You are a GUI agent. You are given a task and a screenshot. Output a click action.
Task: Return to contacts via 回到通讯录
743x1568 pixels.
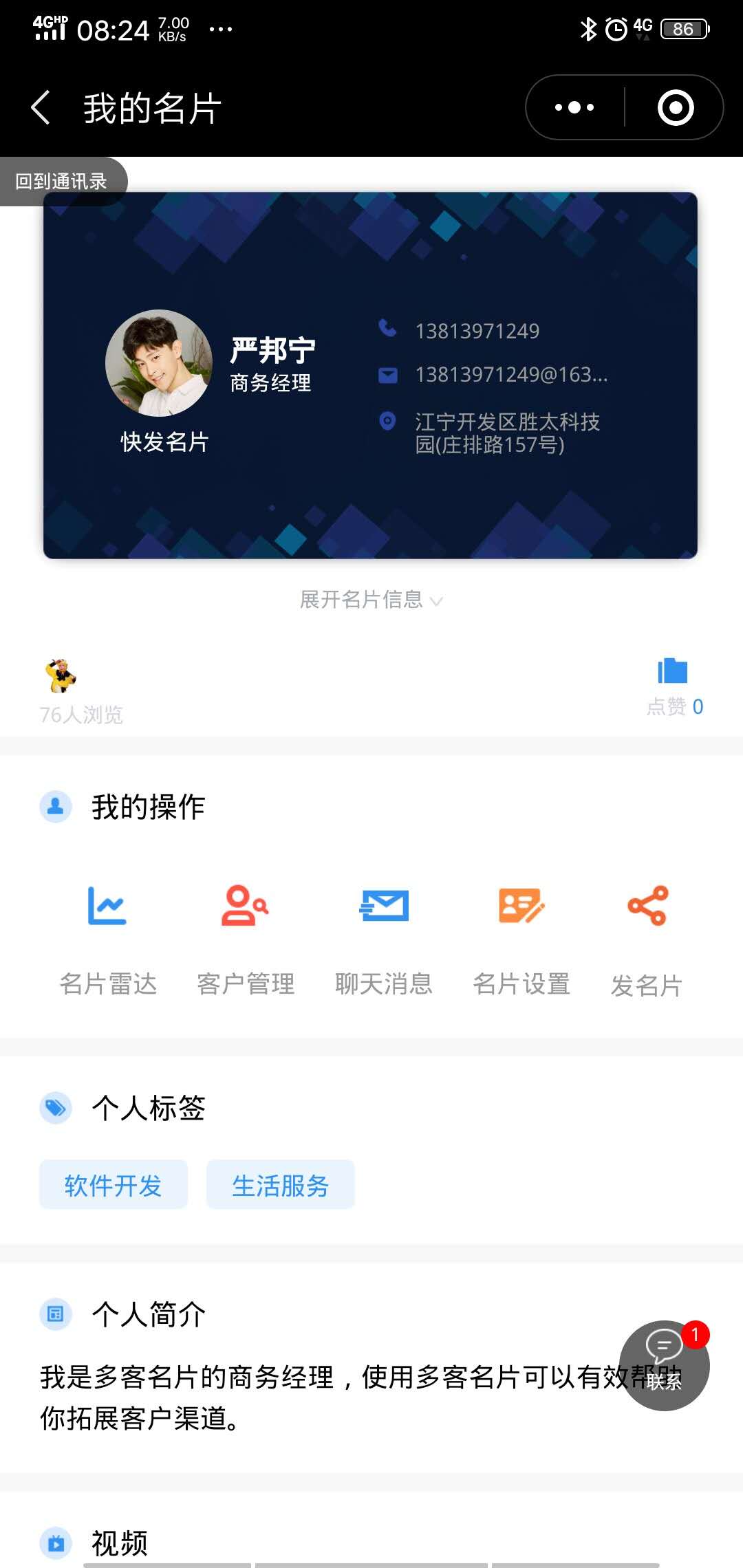pyautogui.click(x=62, y=181)
